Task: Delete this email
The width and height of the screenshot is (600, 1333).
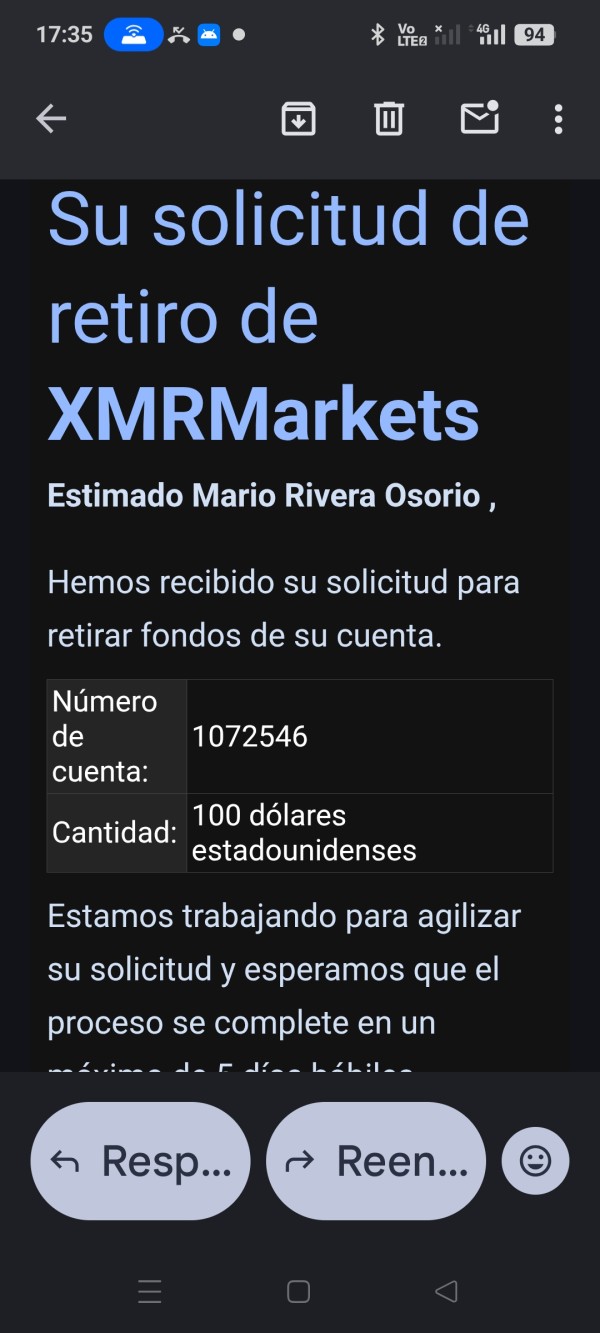Action: coord(389,119)
